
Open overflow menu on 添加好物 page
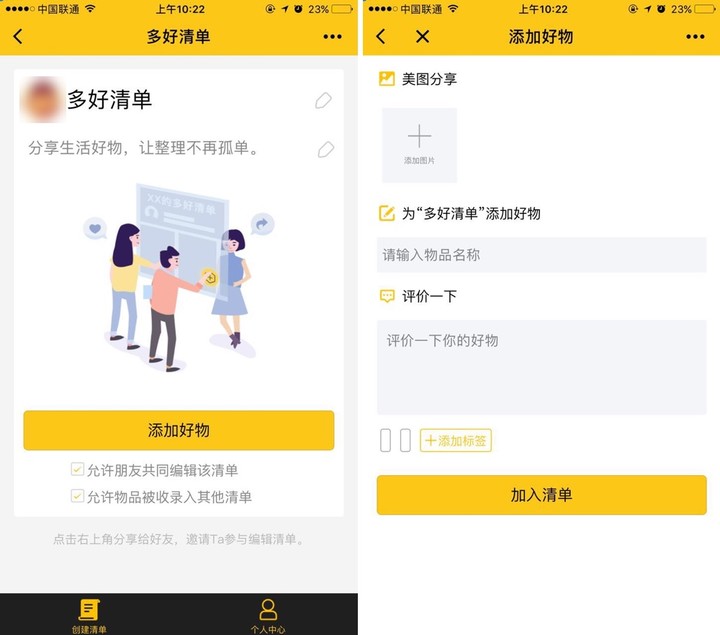(x=695, y=37)
